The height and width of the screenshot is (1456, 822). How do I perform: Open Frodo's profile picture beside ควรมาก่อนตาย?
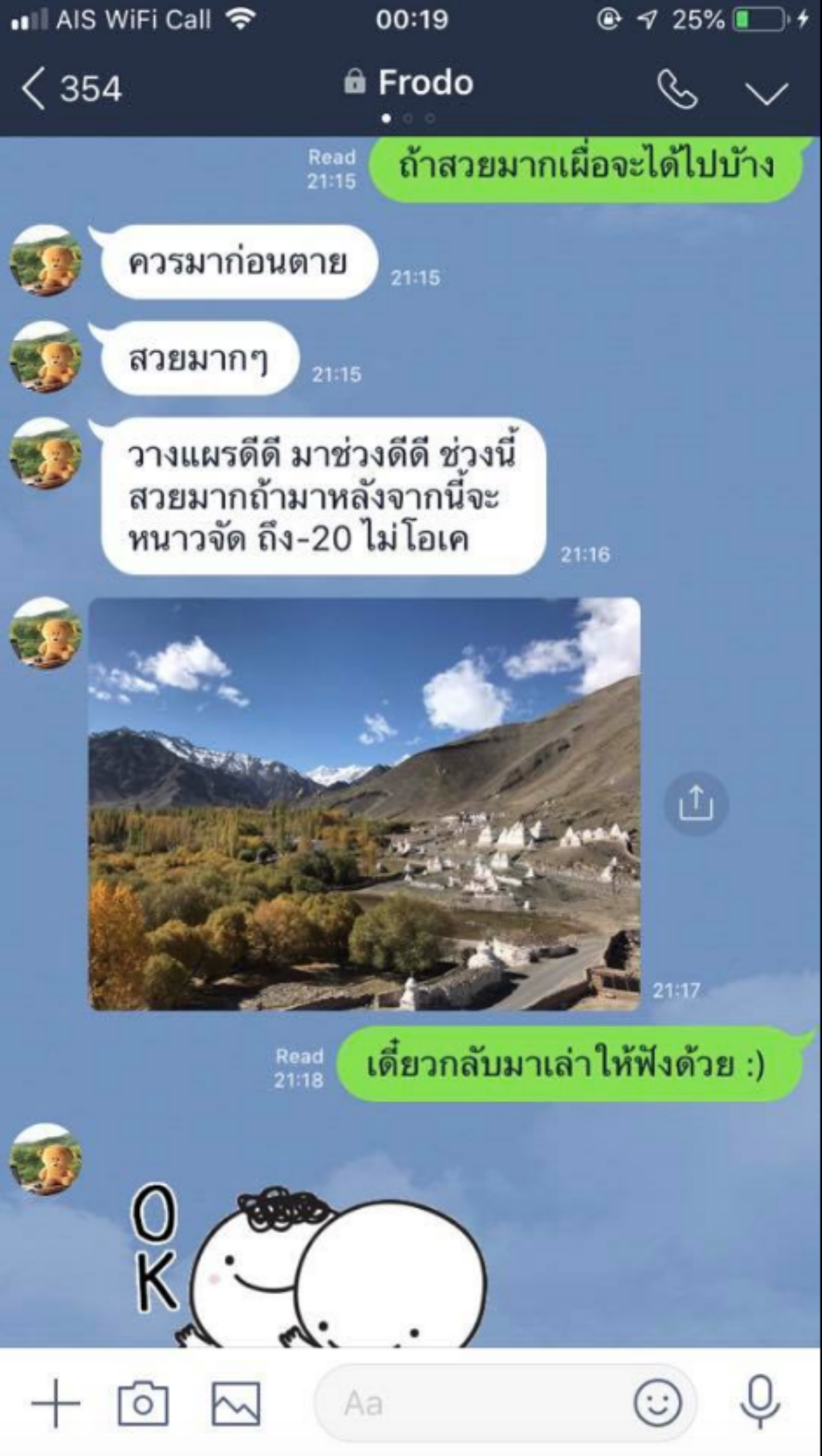[x=45, y=261]
